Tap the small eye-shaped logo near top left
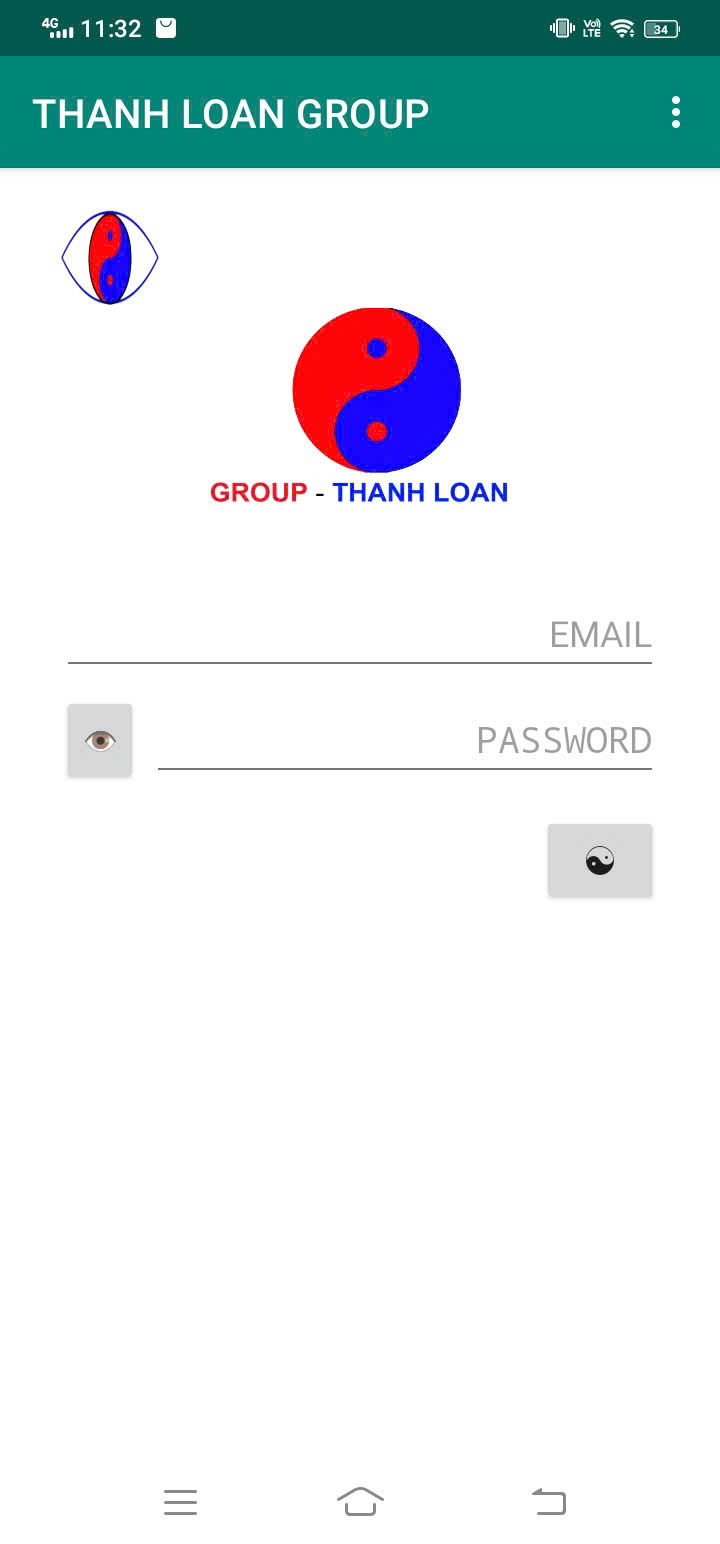The image size is (720, 1544). (x=109, y=256)
